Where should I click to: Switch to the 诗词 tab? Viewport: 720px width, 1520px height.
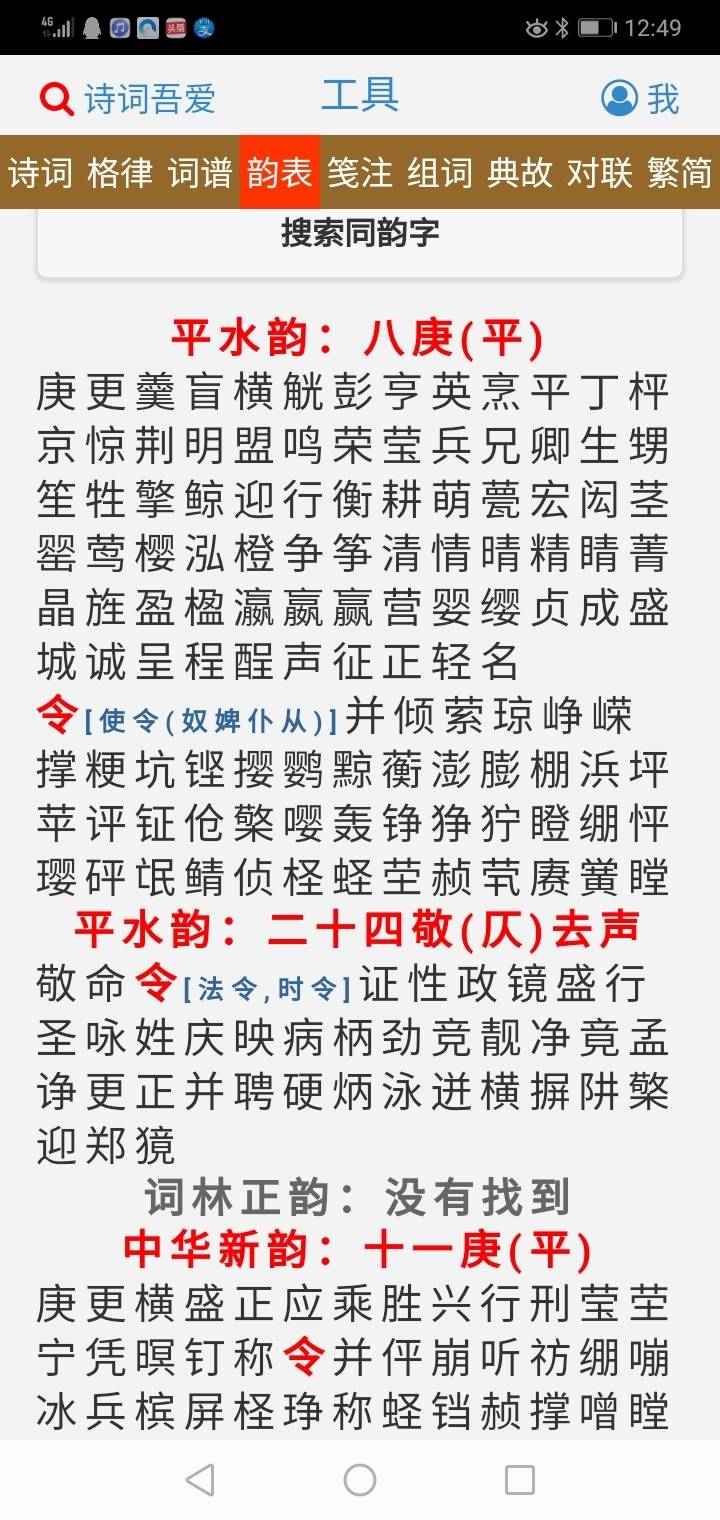pyautogui.click(x=40, y=173)
